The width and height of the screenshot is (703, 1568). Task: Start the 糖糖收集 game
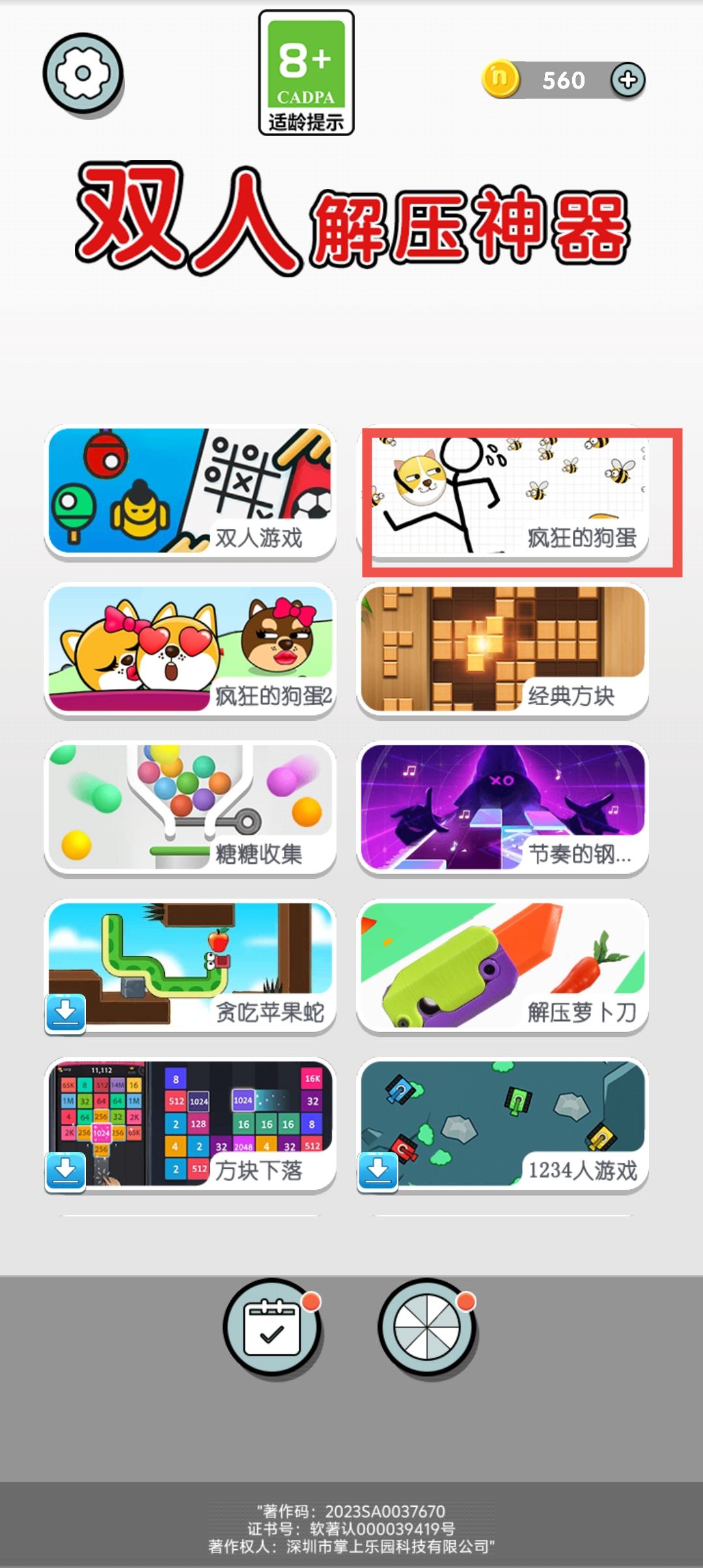pyautogui.click(x=190, y=808)
